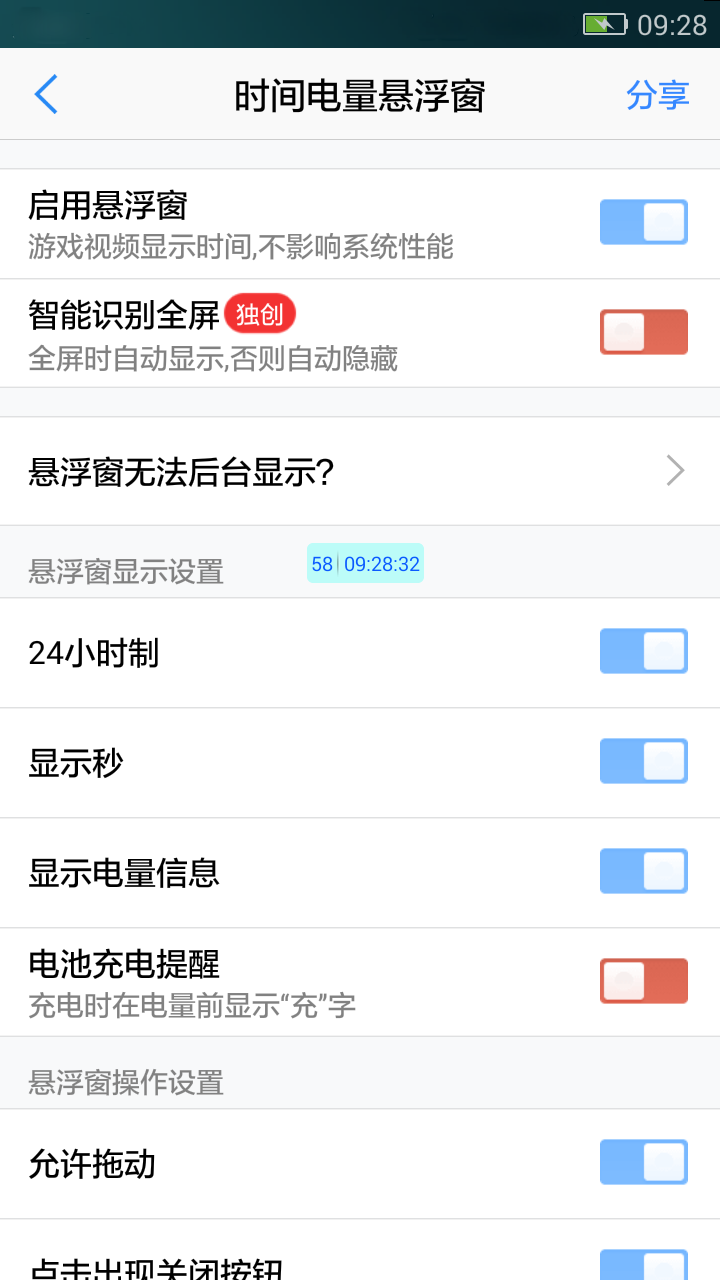The height and width of the screenshot is (1280, 720).
Task: Disable the 启用悬浮窗 switch
Action: coord(643,222)
